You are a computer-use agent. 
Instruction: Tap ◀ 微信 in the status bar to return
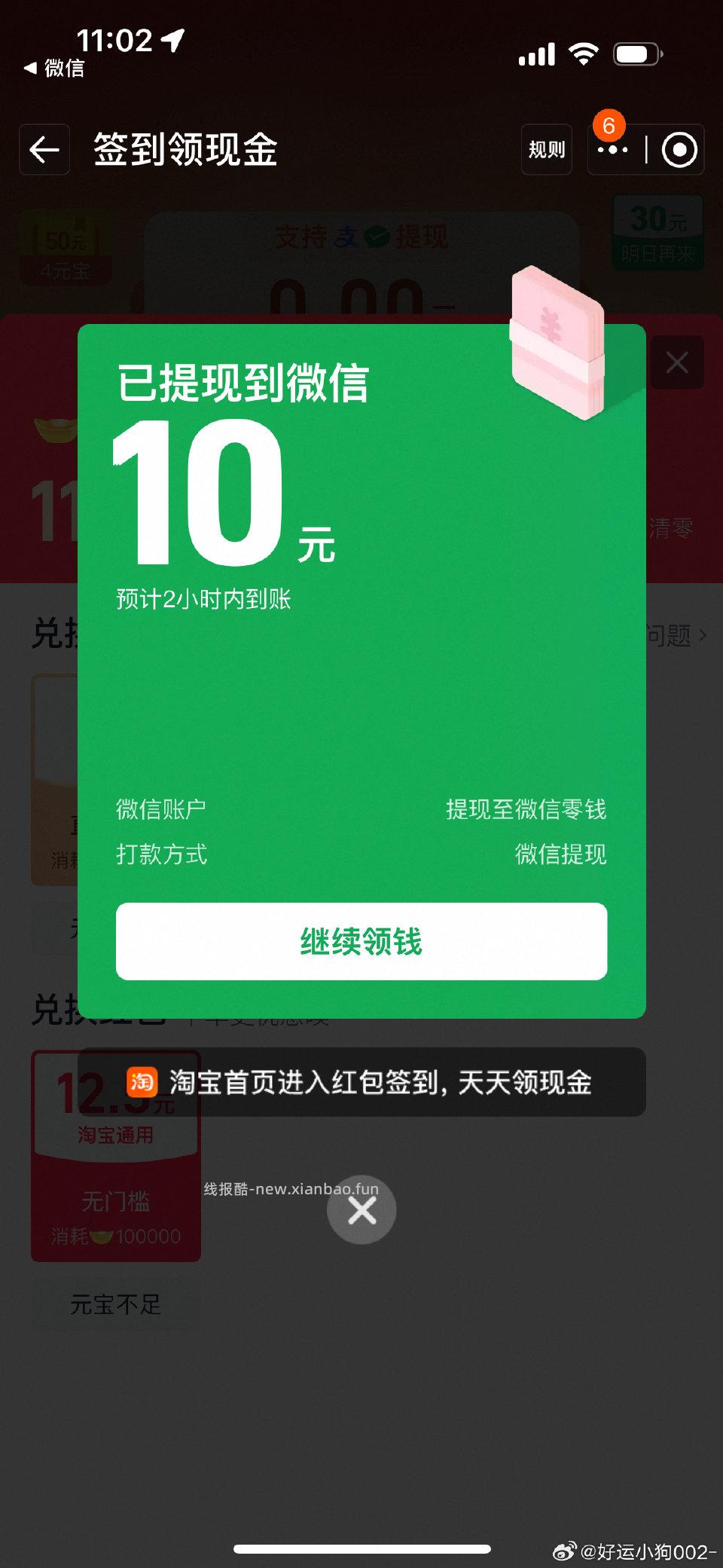(55, 69)
